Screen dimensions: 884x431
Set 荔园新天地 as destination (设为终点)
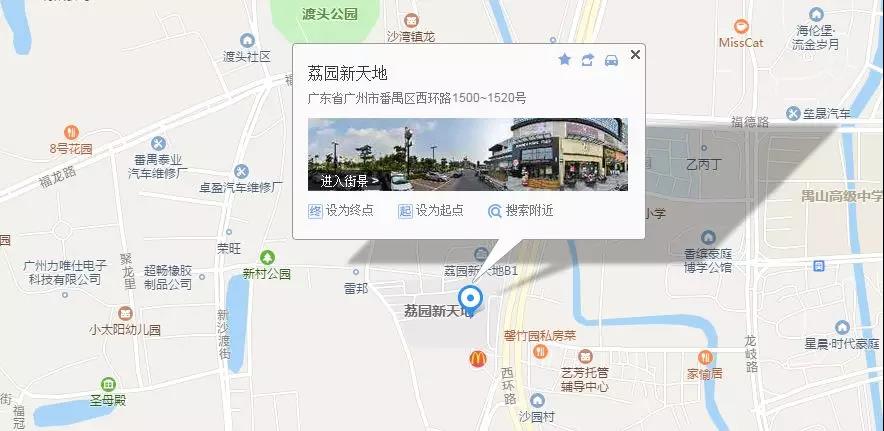pyautogui.click(x=341, y=211)
